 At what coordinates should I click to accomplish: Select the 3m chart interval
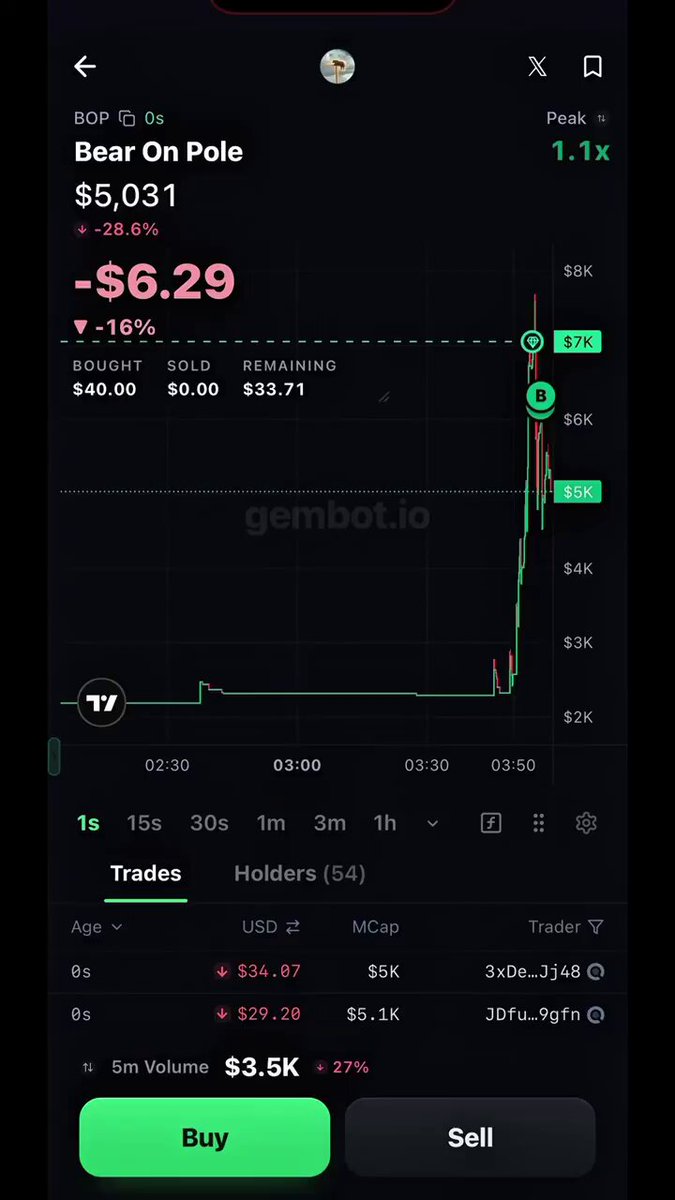[330, 823]
